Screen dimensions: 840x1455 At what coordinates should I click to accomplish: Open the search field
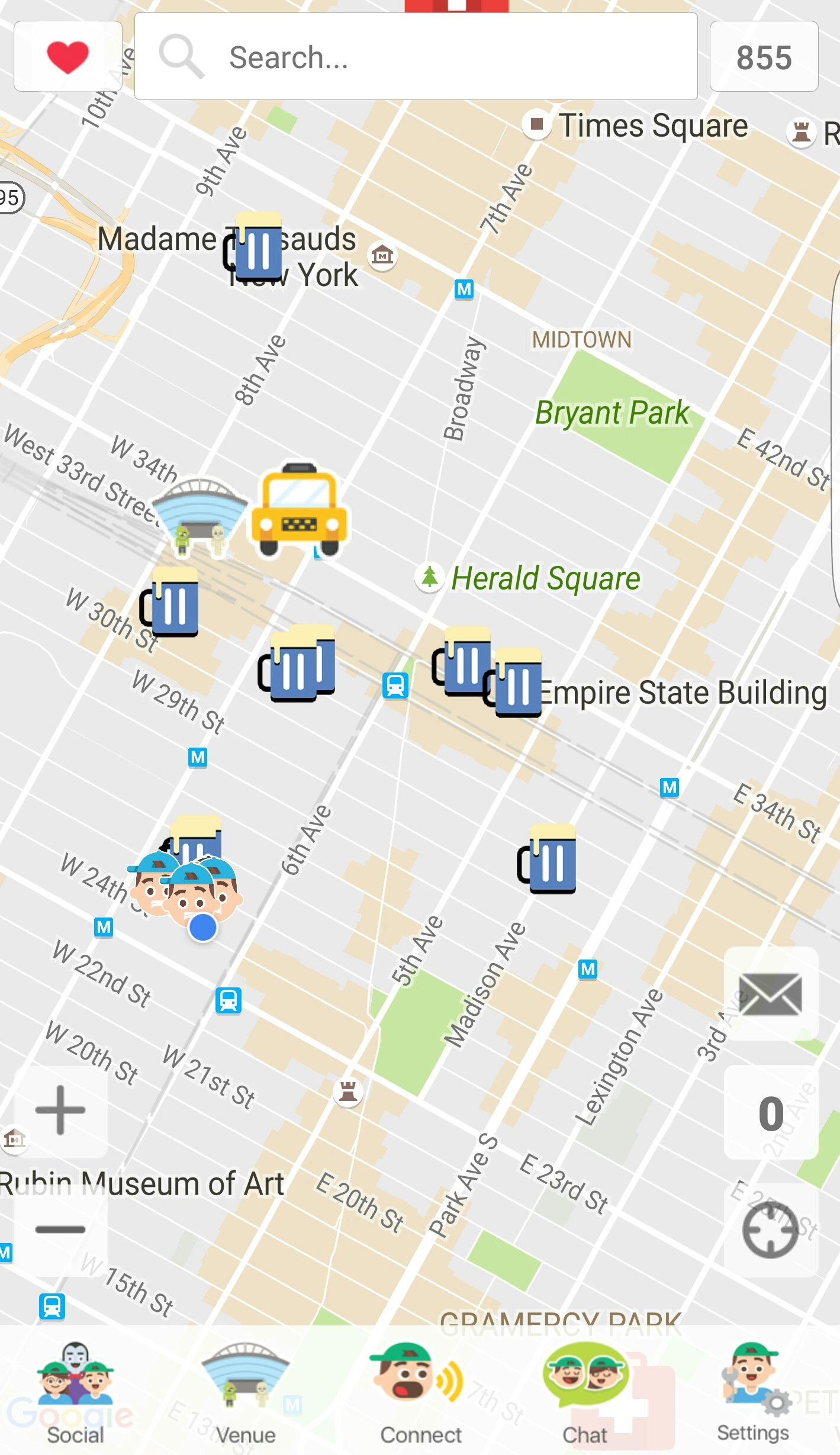click(x=416, y=57)
